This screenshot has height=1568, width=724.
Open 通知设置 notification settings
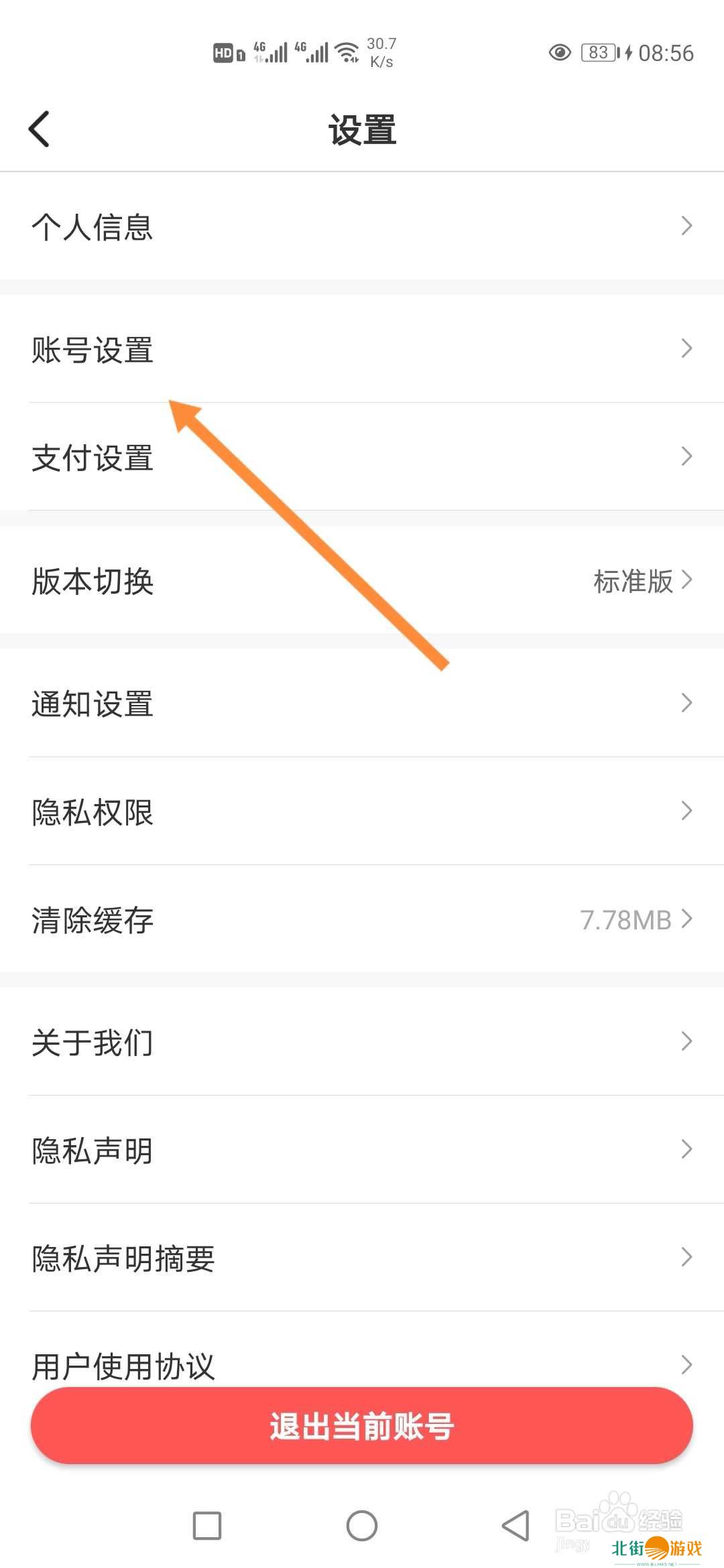[x=362, y=703]
